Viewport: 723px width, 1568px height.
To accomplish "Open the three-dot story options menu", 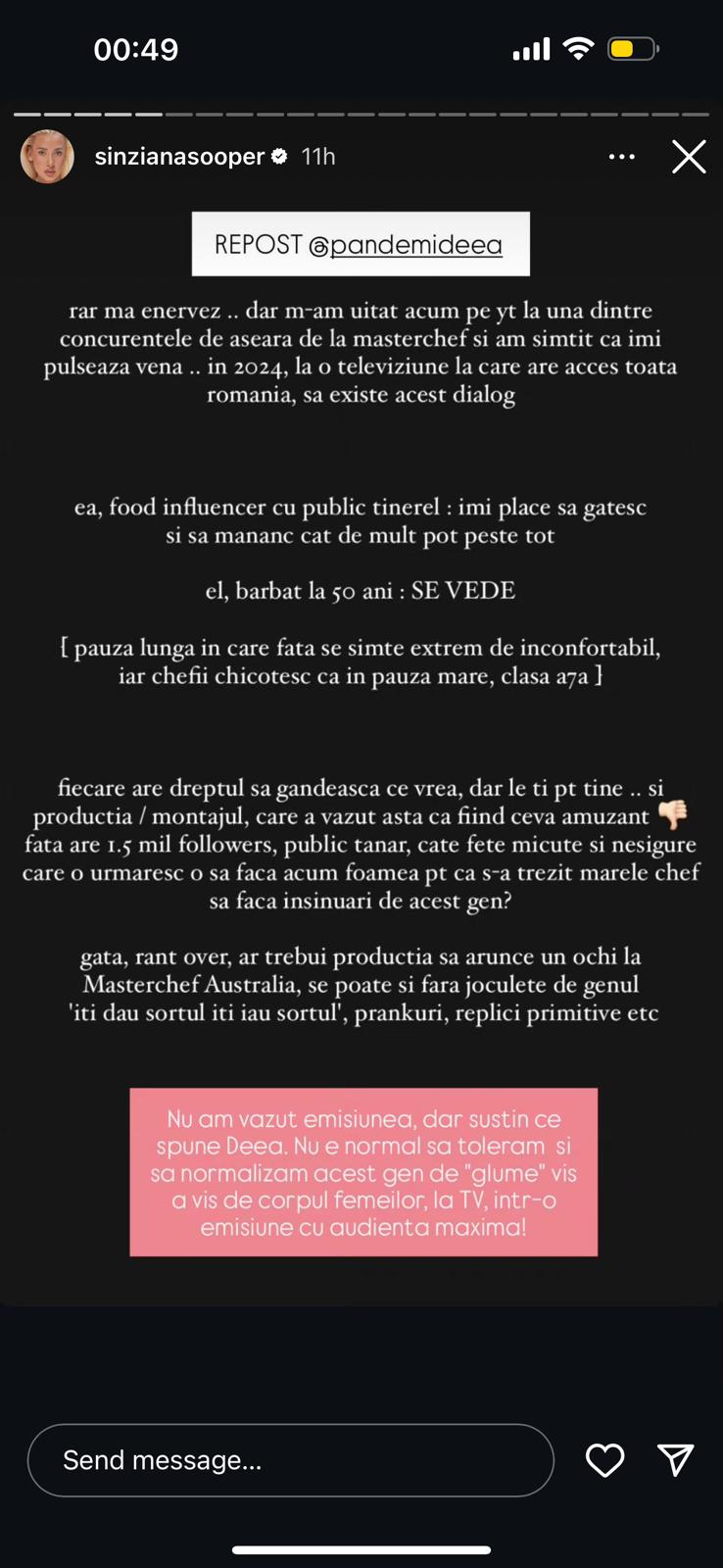I will click(621, 157).
